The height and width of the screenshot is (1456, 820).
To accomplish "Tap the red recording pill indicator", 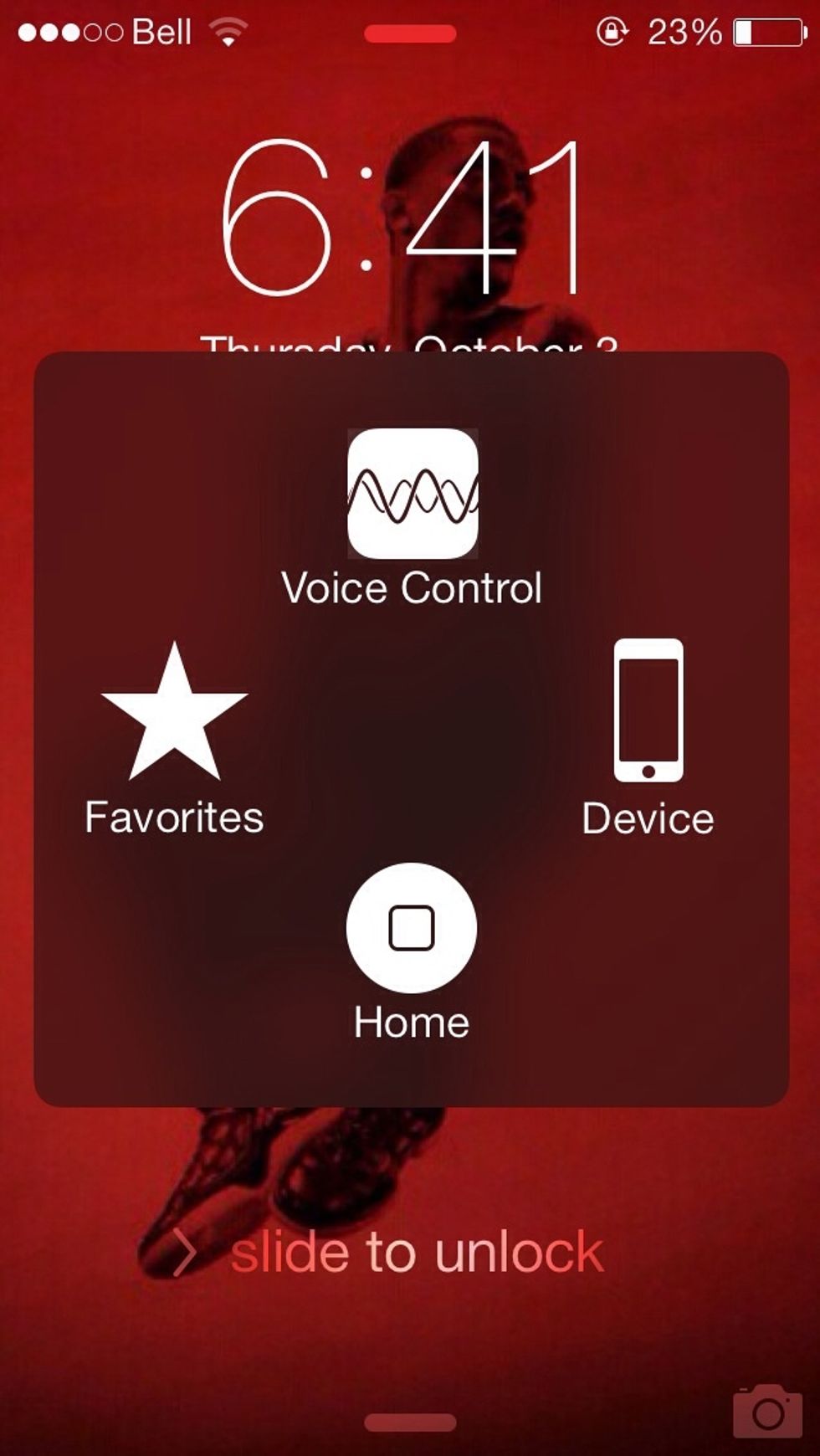I will pos(409,33).
